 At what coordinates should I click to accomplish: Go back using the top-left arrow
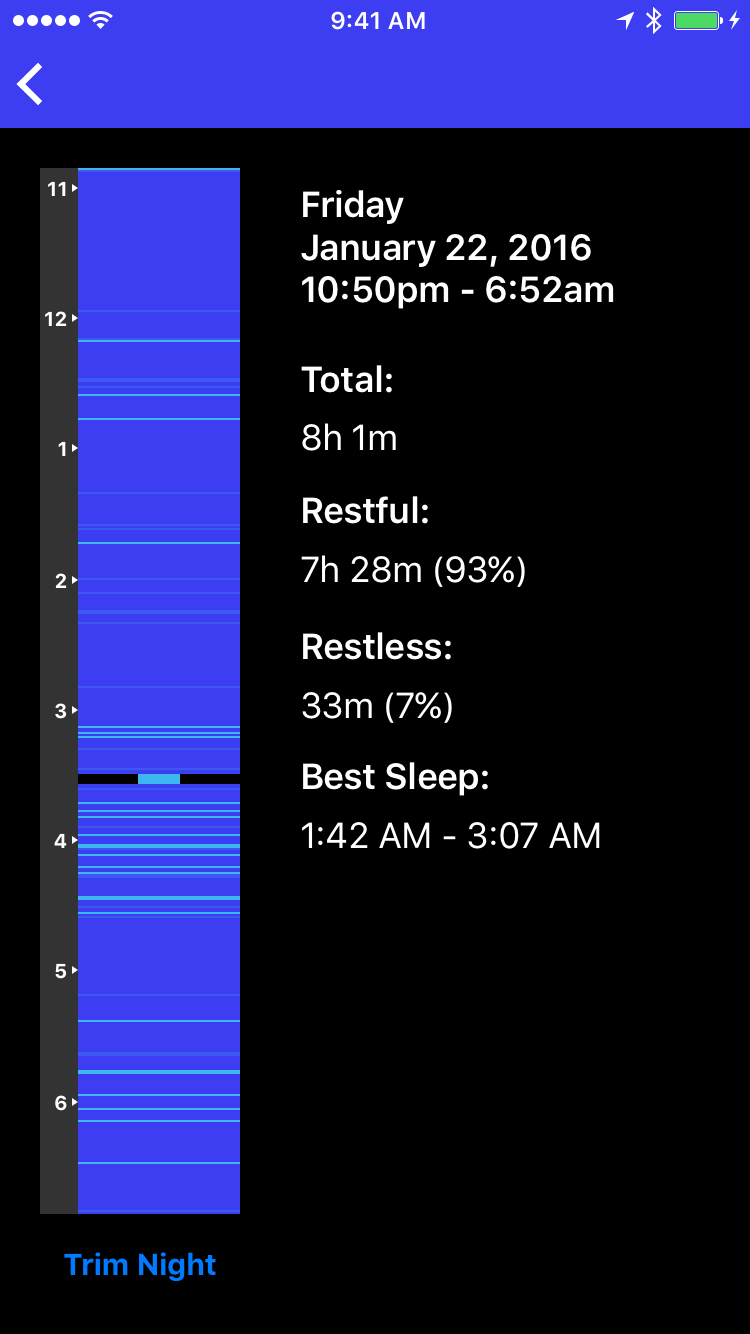click(30, 84)
